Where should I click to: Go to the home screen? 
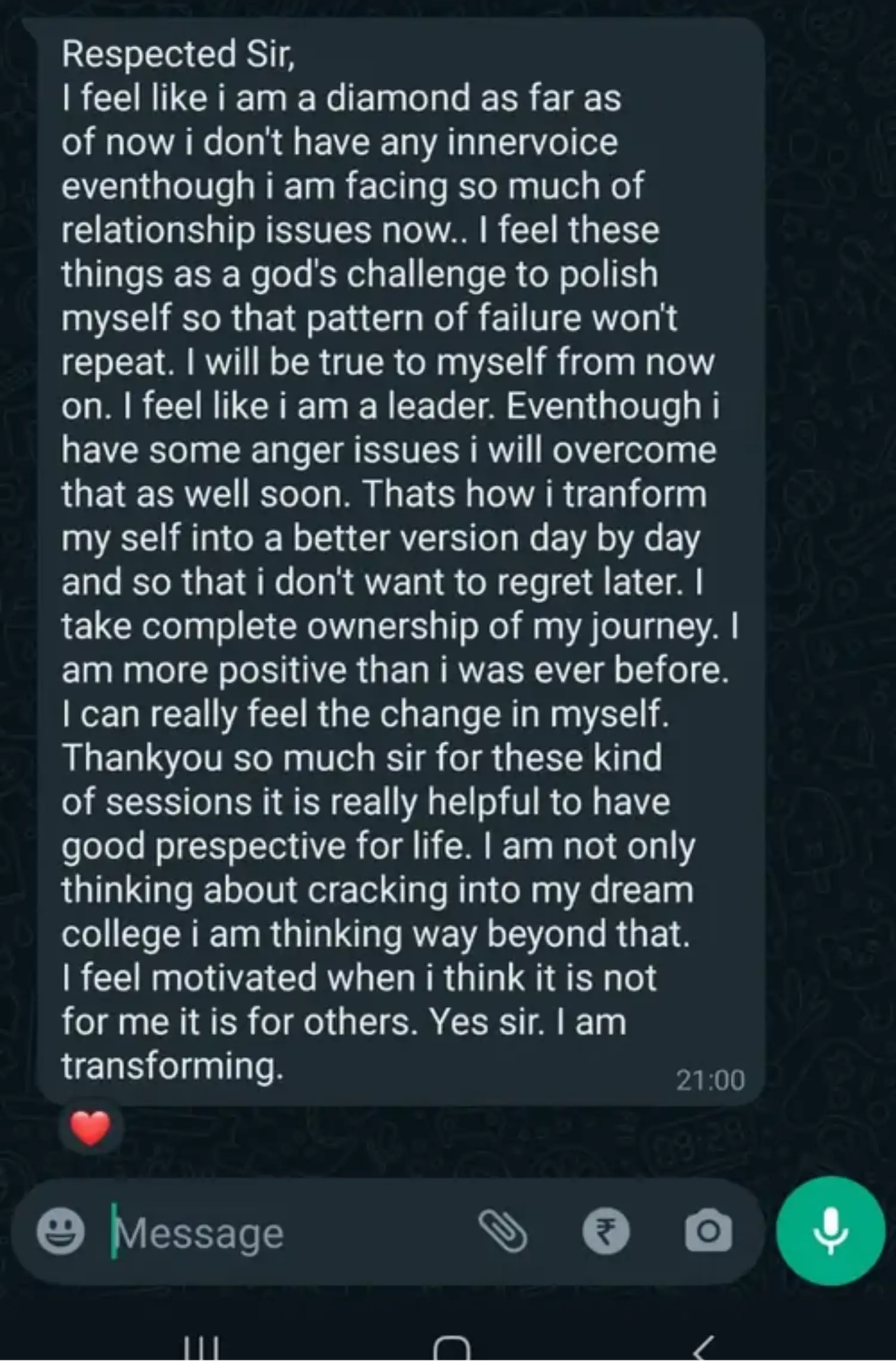[x=452, y=1349]
